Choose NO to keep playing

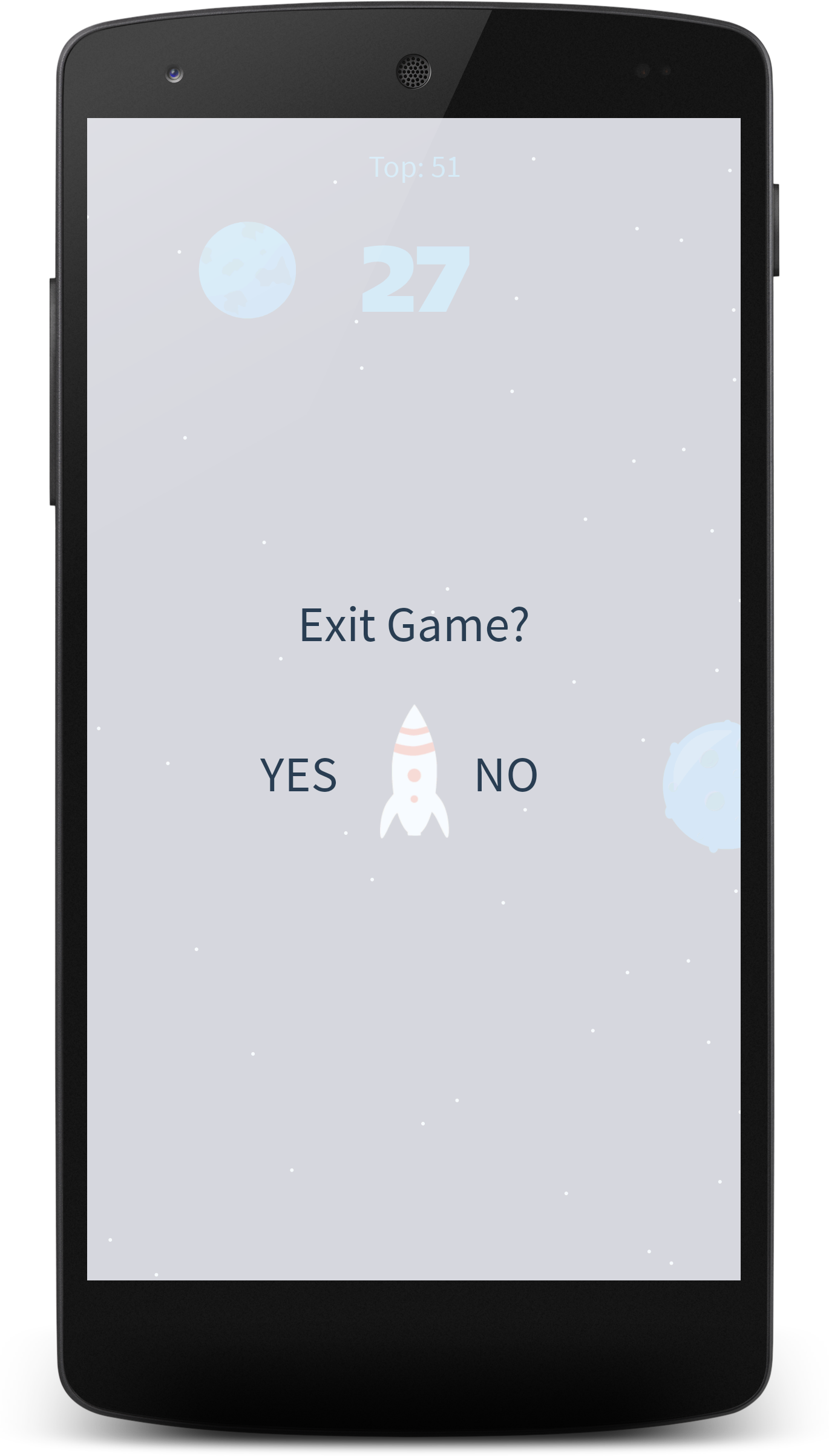(x=506, y=775)
